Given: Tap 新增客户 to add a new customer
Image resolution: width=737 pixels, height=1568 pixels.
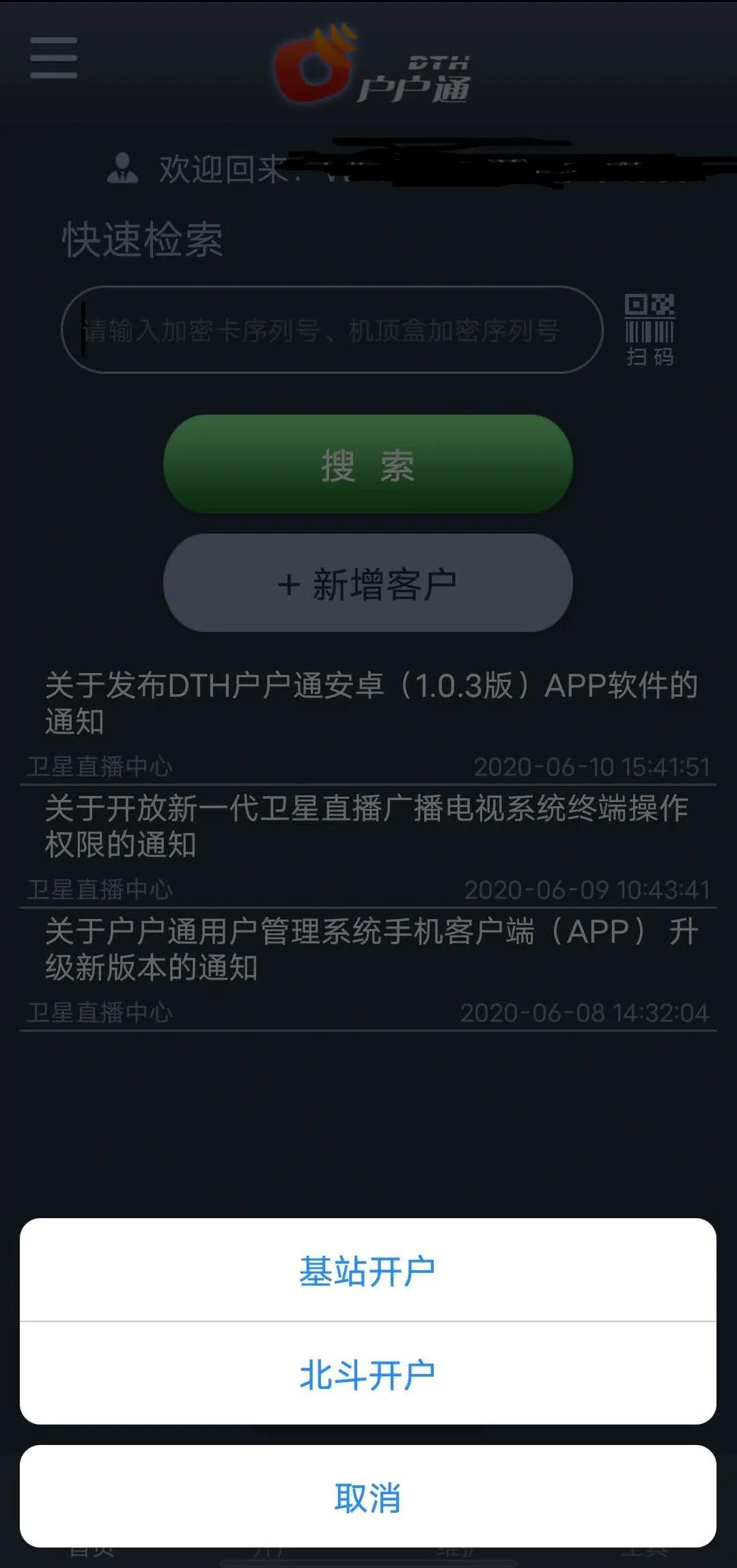Looking at the screenshot, I should (x=367, y=582).
